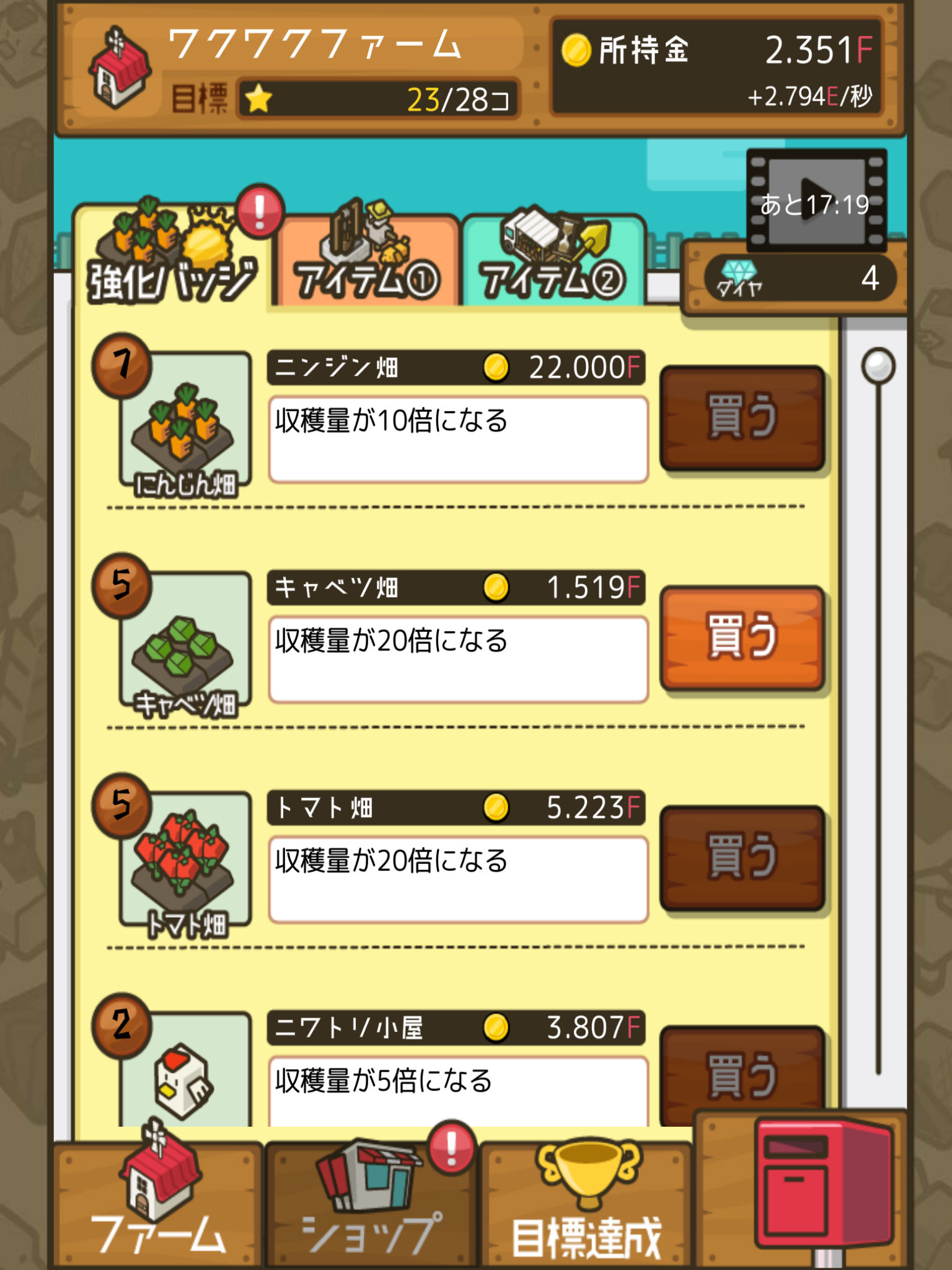Open the ダイヤ diamond counter
Screen dimensions: 952x1270
click(x=800, y=278)
